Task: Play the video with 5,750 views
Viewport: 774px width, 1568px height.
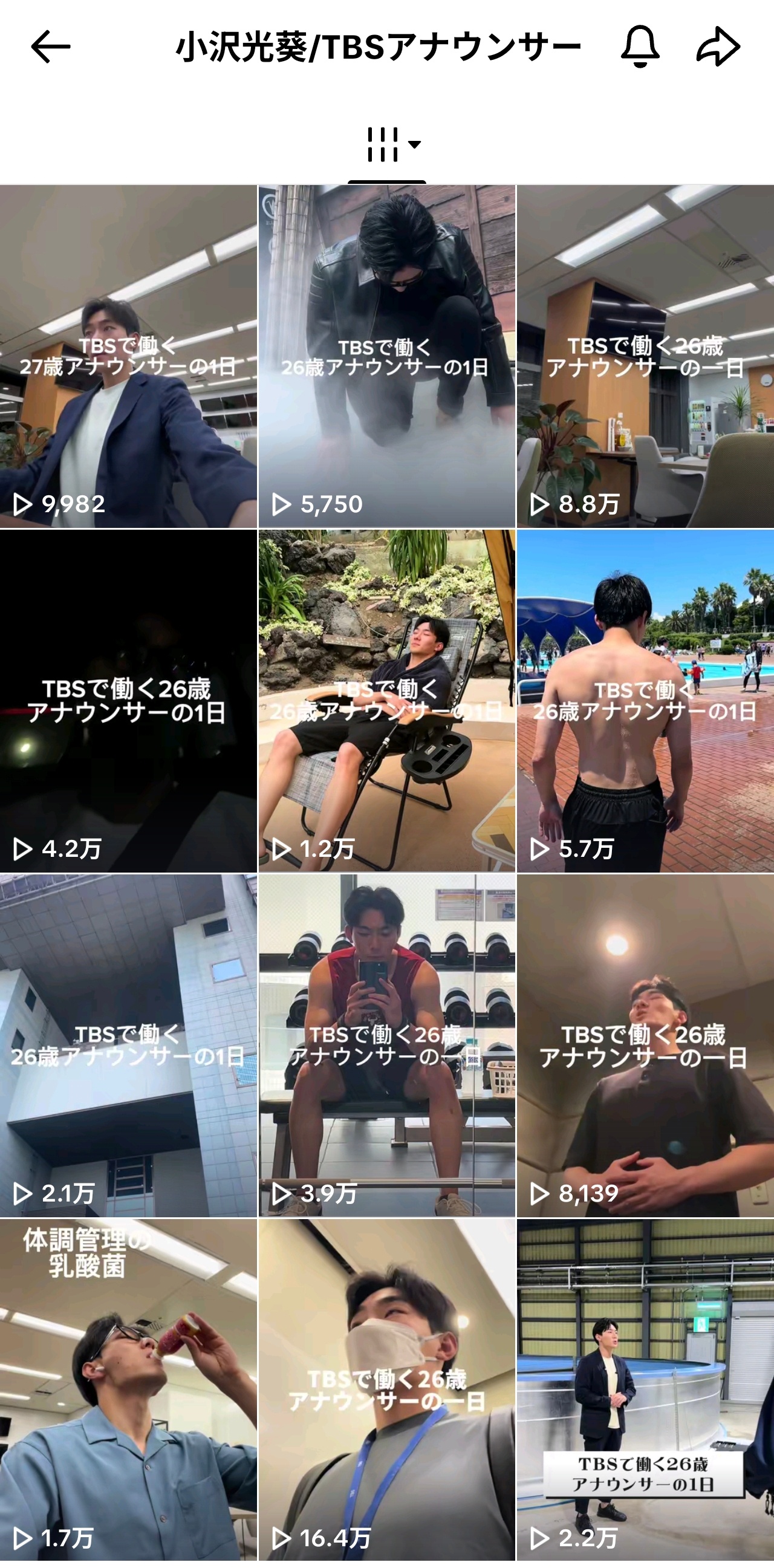Action: point(386,357)
